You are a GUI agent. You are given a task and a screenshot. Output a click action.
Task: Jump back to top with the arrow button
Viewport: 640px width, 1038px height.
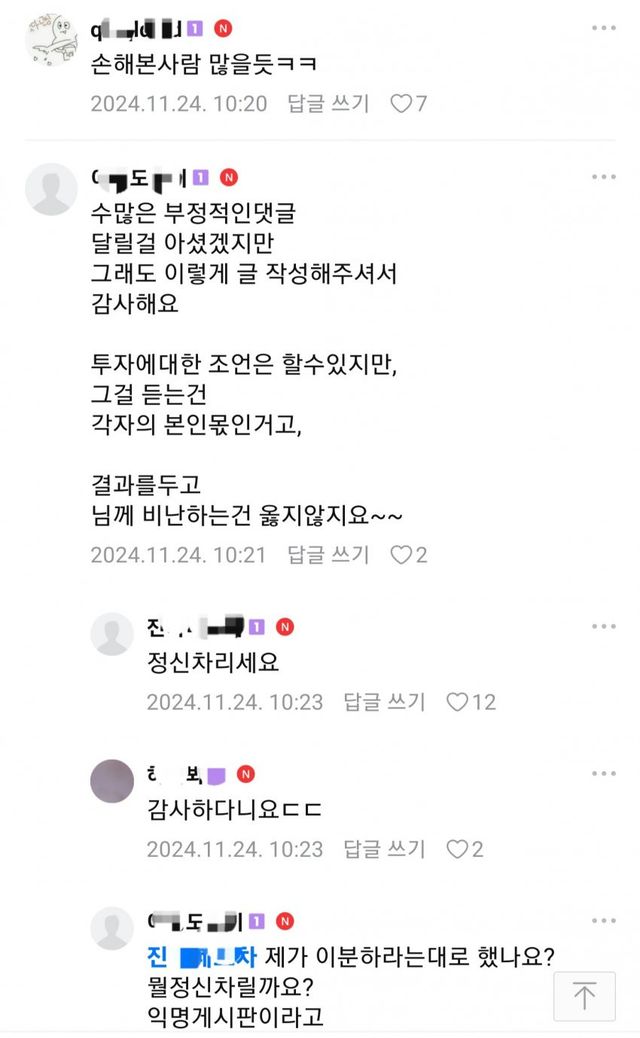[584, 996]
